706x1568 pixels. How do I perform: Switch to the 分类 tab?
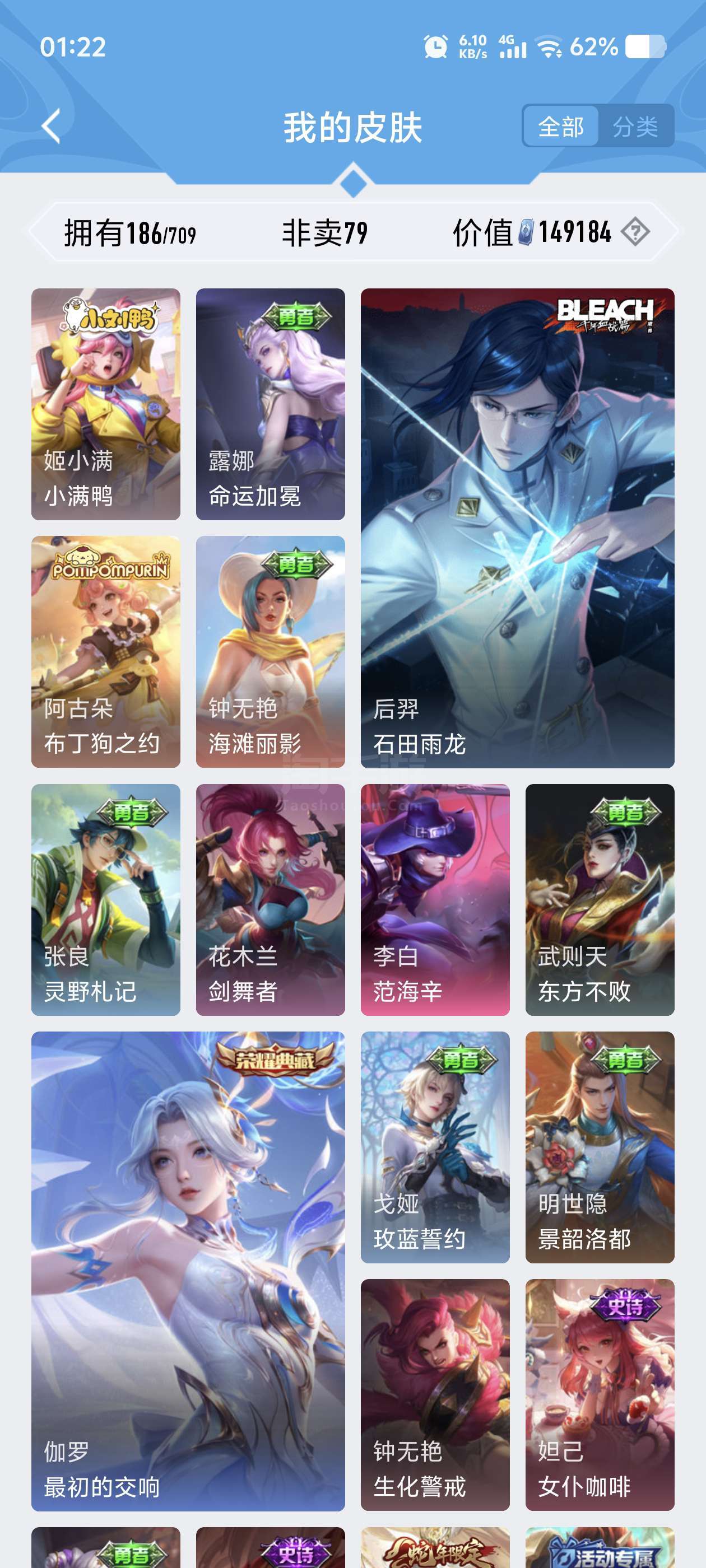635,127
